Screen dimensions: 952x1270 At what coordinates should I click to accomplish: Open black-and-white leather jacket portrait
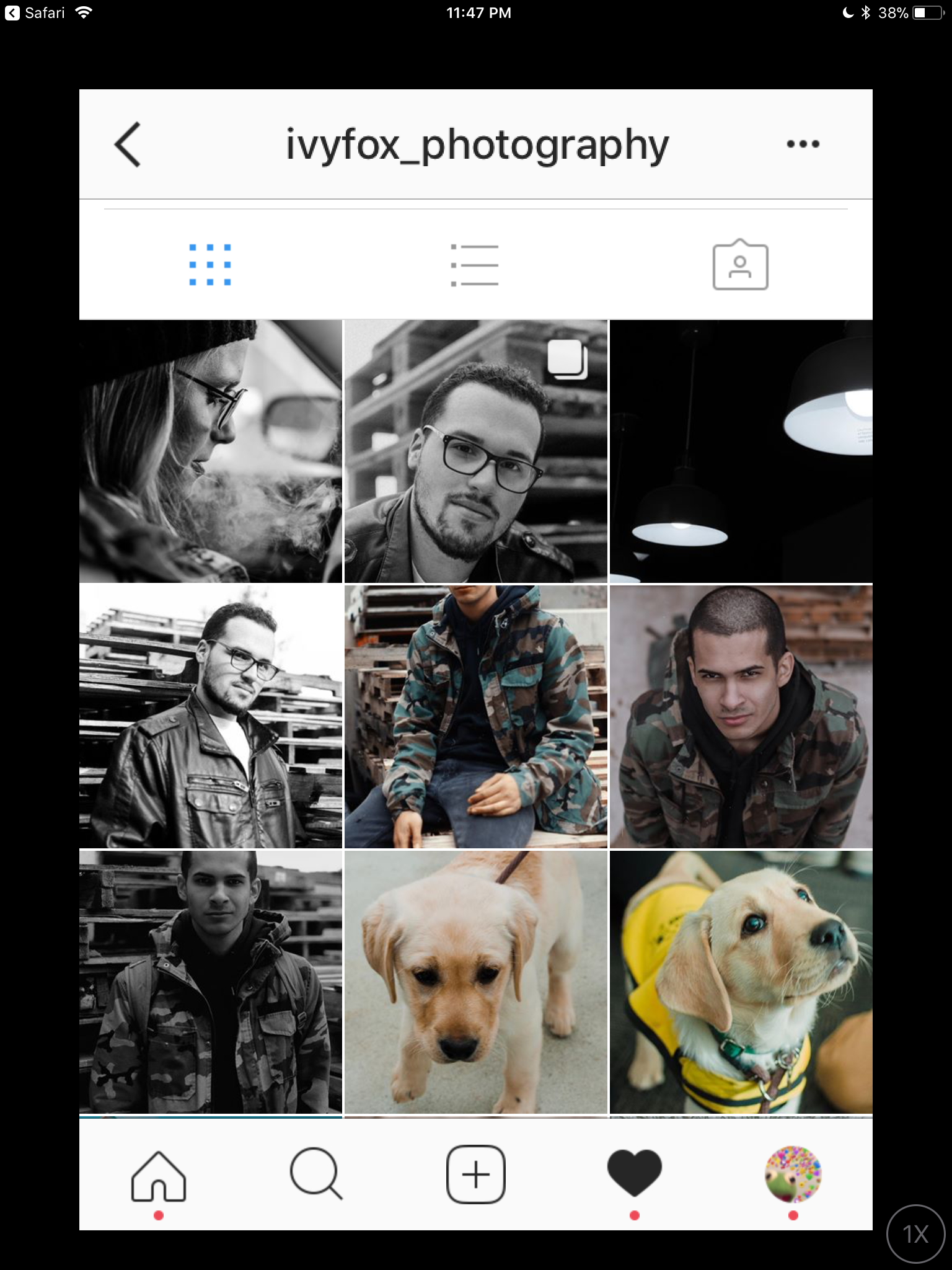[x=211, y=717]
